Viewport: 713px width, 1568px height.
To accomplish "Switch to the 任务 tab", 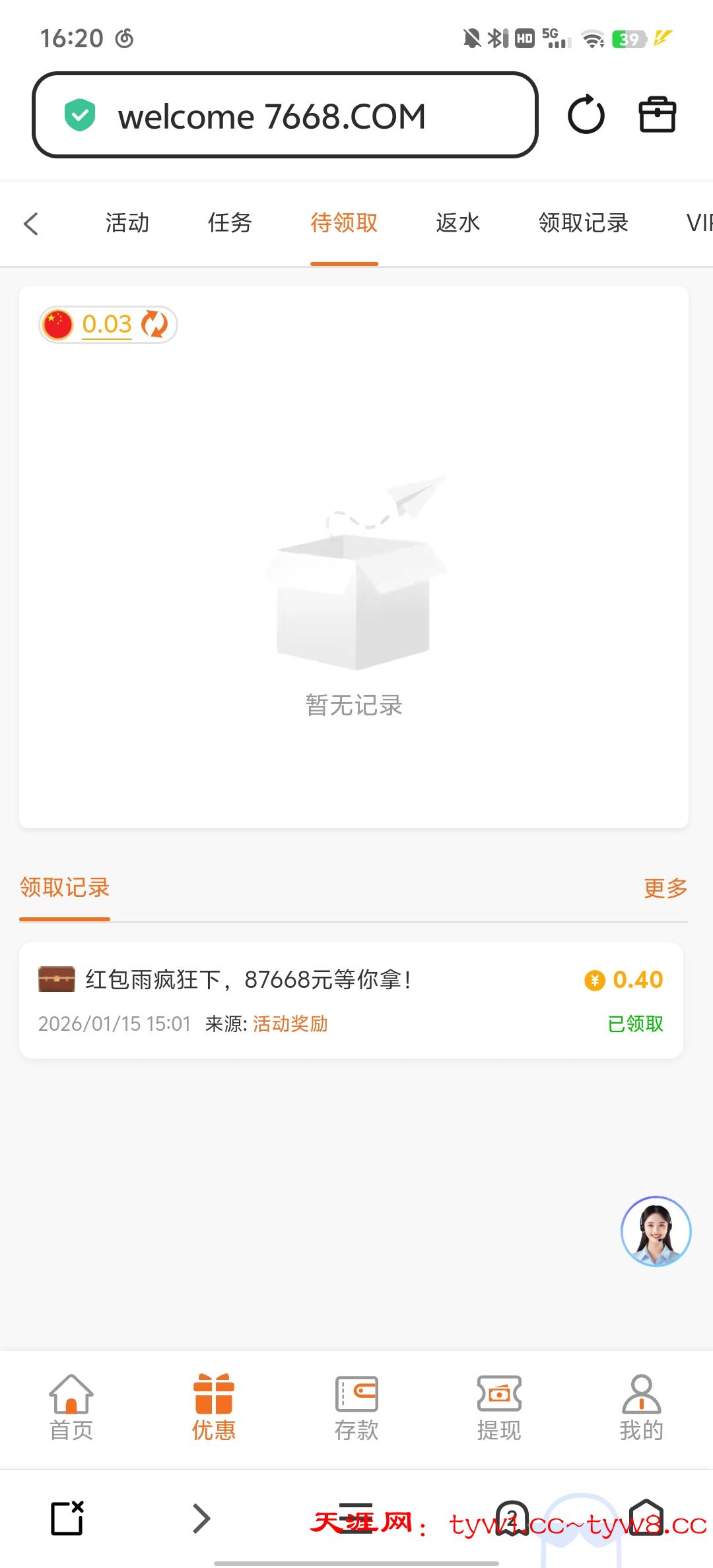I will coord(230,223).
